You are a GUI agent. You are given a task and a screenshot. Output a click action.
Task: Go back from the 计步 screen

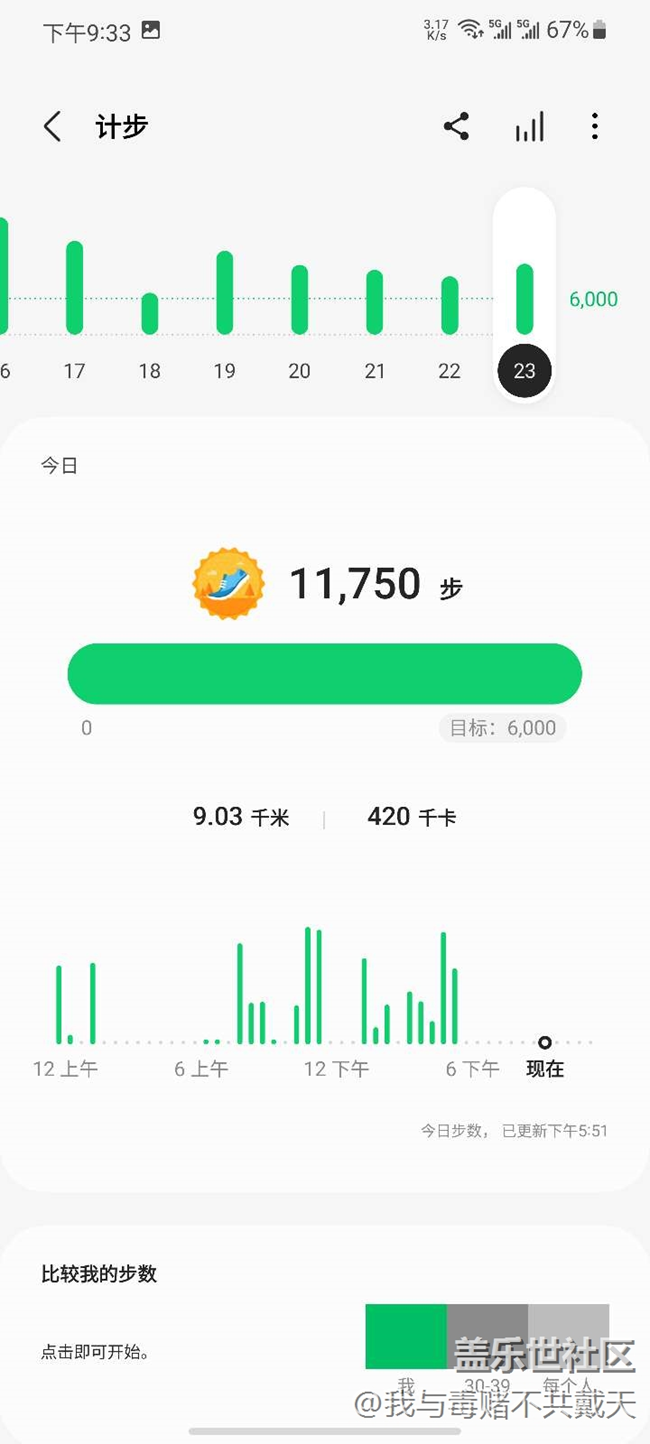[52, 127]
